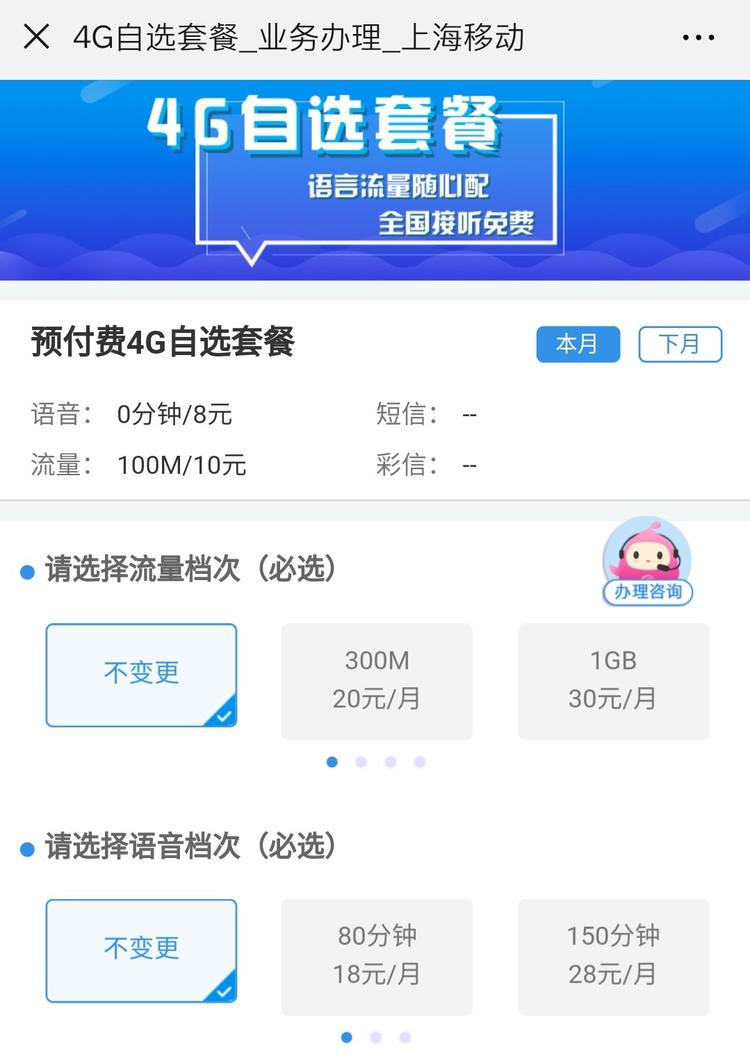Image resolution: width=750 pixels, height=1061 pixels.
Task: Choose the 80分钟 18元/月 voice plan
Action: [377, 956]
